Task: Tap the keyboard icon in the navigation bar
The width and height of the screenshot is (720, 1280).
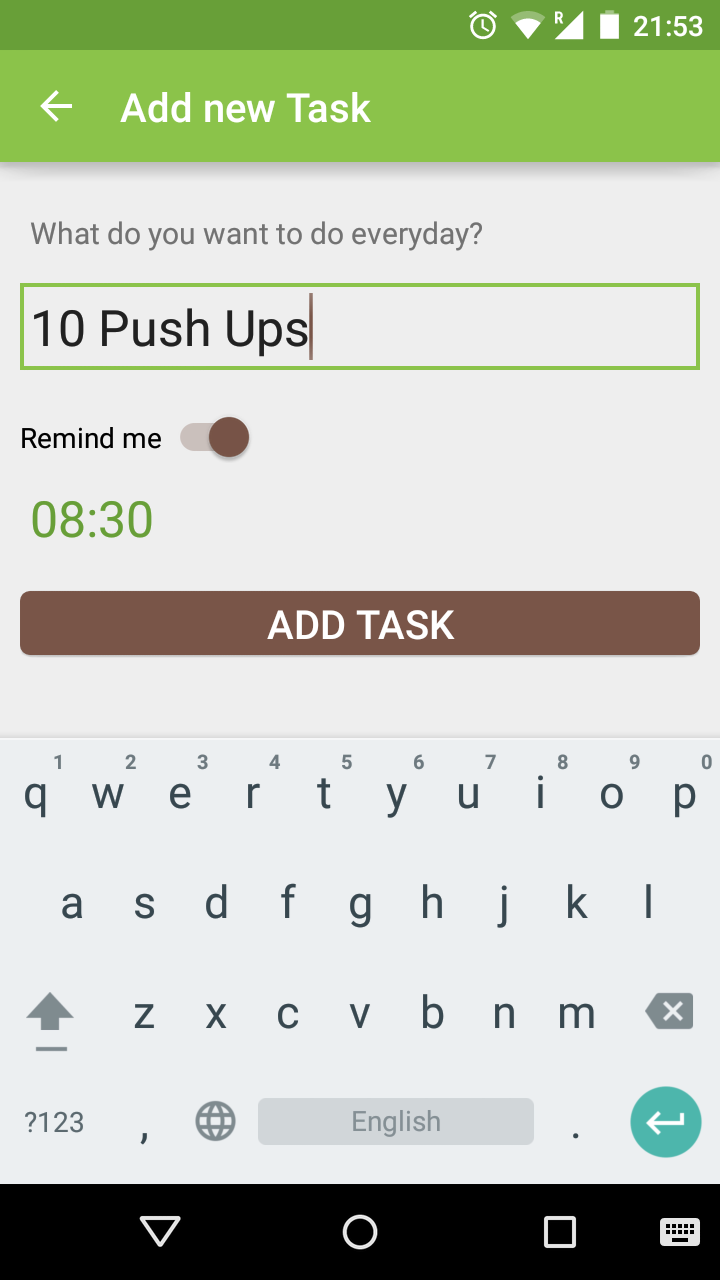Action: click(681, 1233)
